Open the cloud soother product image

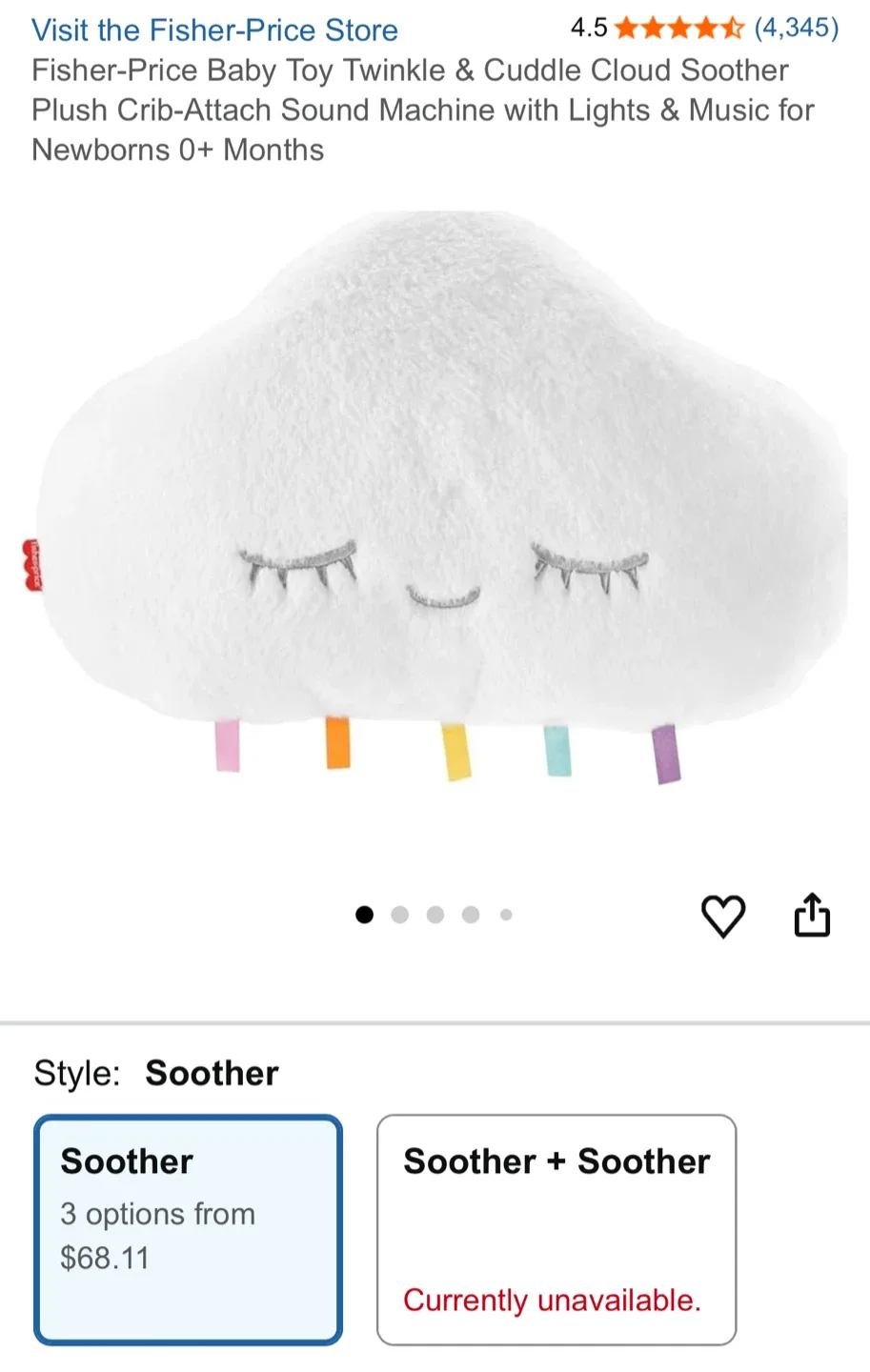pos(435,495)
